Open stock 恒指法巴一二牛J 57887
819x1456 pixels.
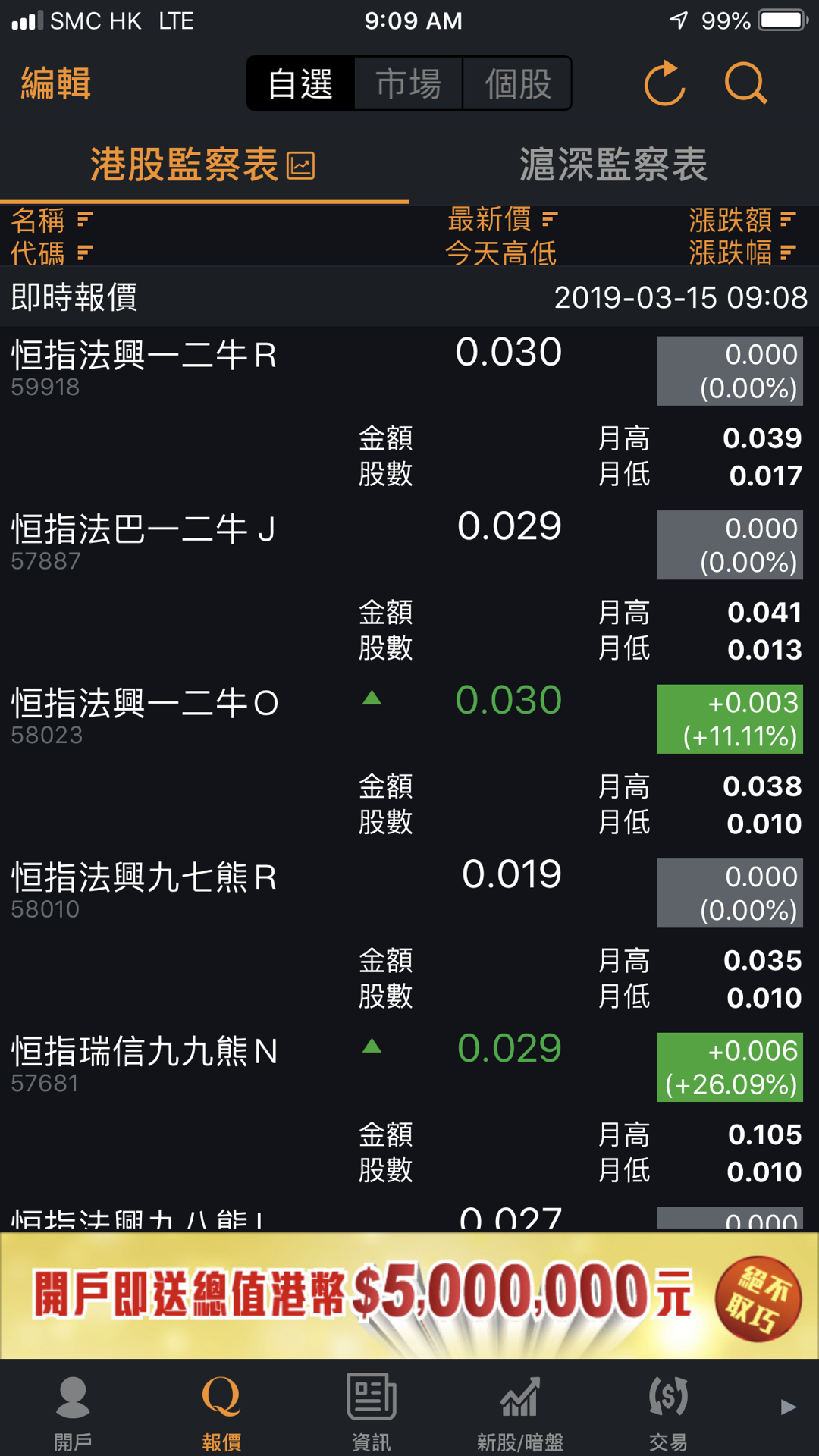pyautogui.click(x=409, y=588)
